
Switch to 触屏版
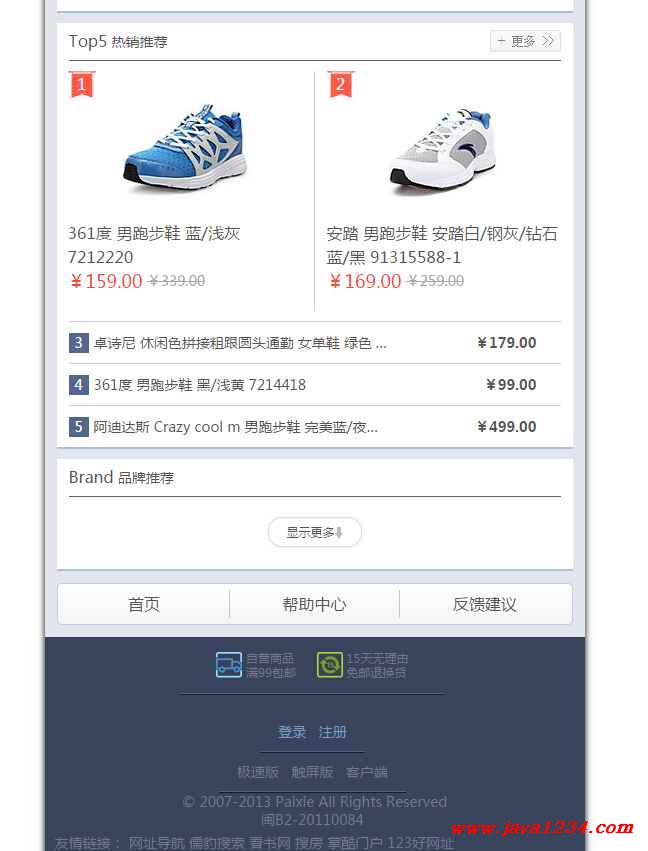coord(312,772)
